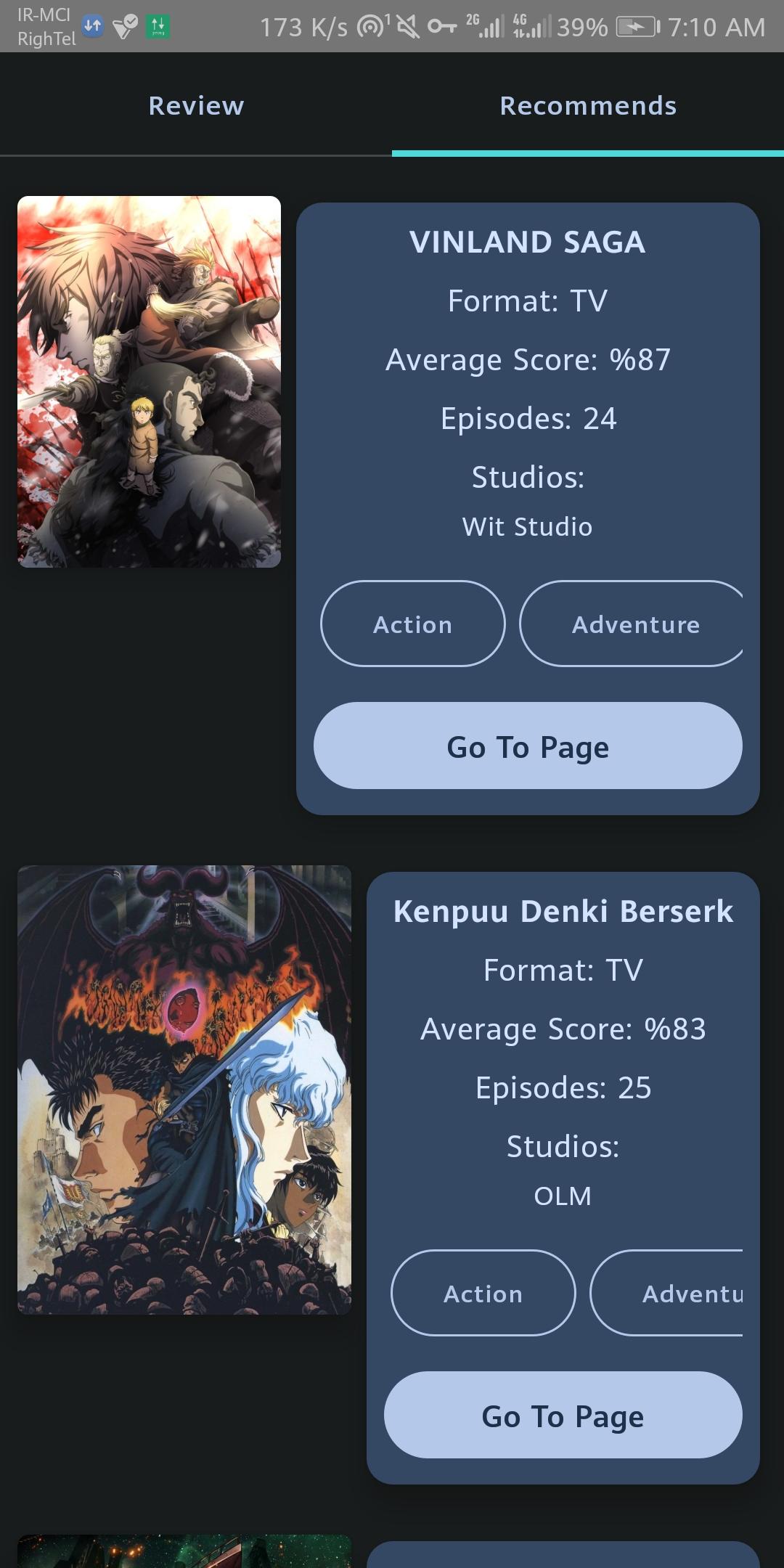Select the Recommends tab
This screenshot has height=1568, width=784.
pos(588,106)
